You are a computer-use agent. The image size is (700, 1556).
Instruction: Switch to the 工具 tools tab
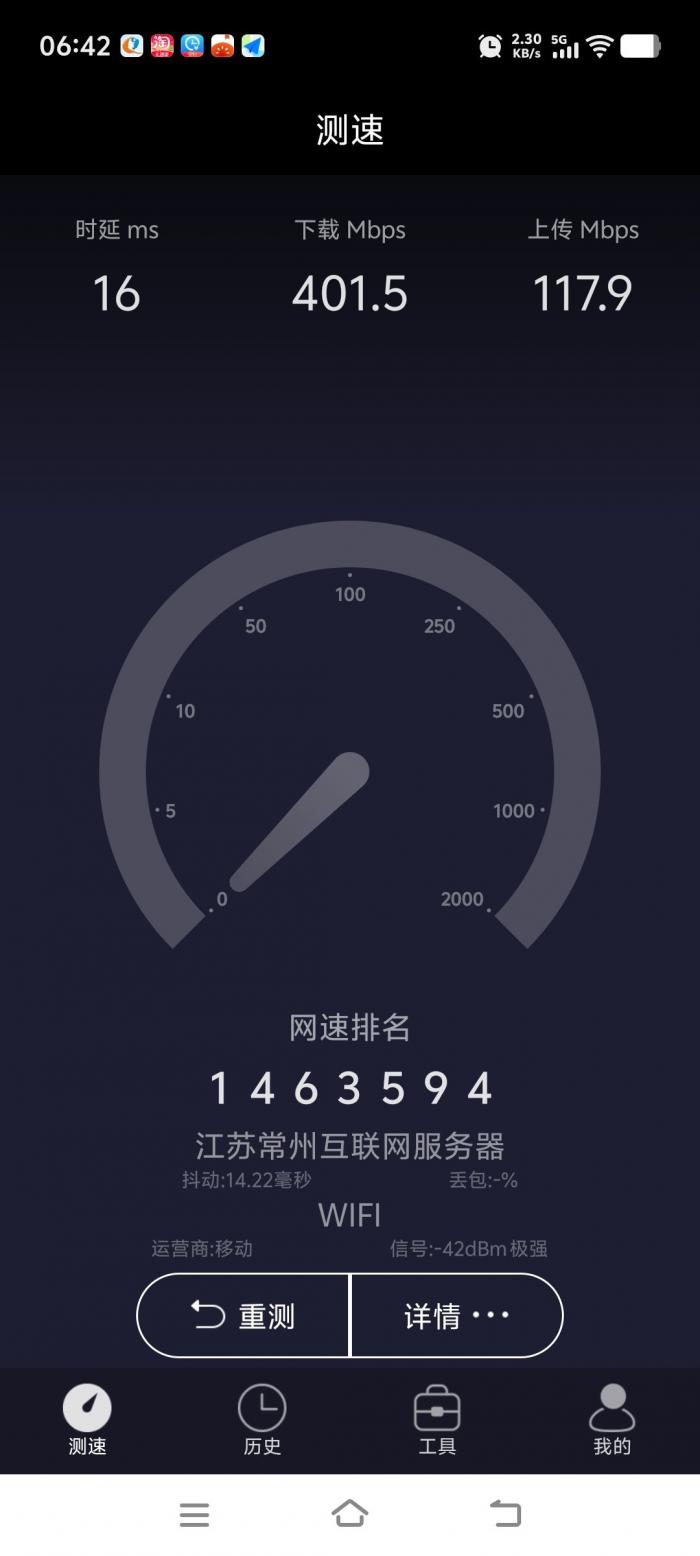tap(437, 1420)
